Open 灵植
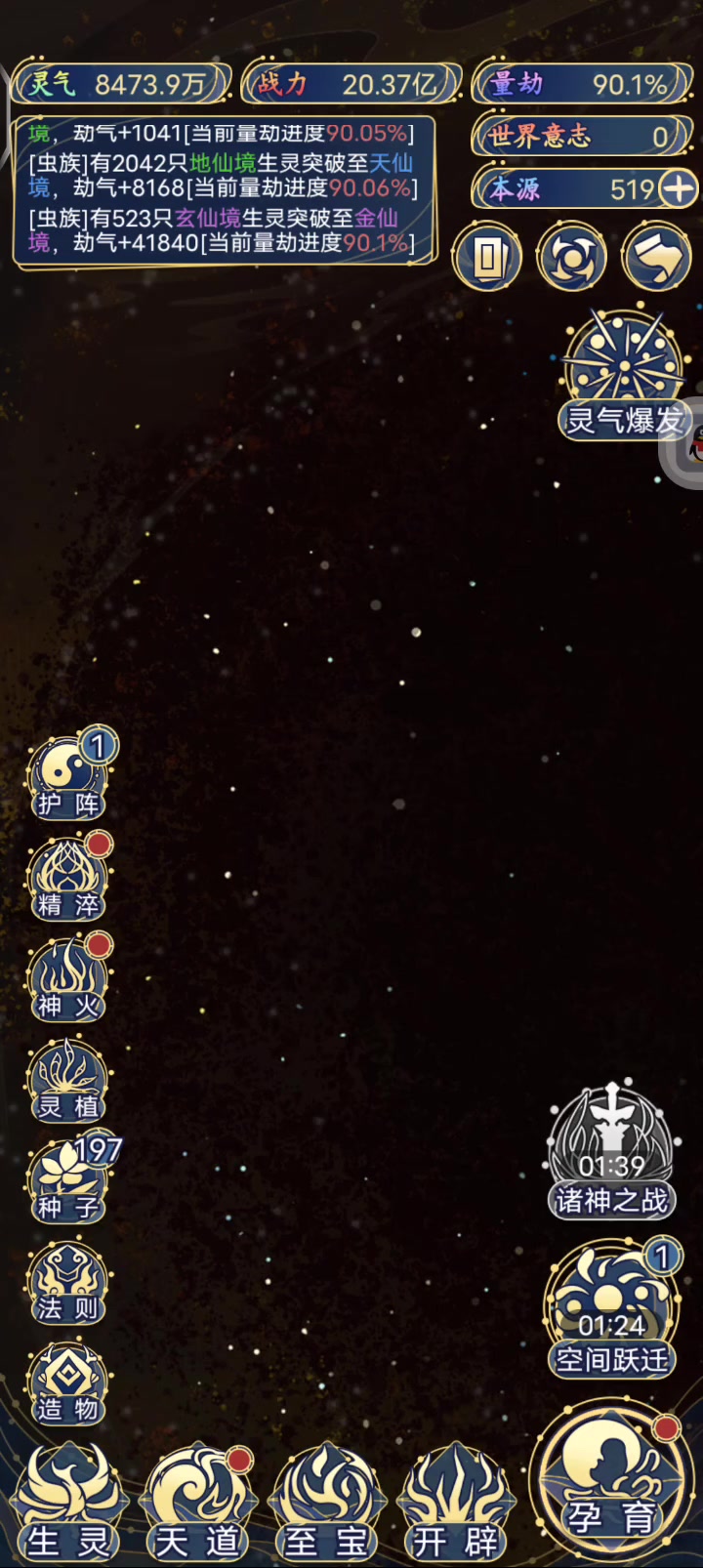 click(x=68, y=1079)
